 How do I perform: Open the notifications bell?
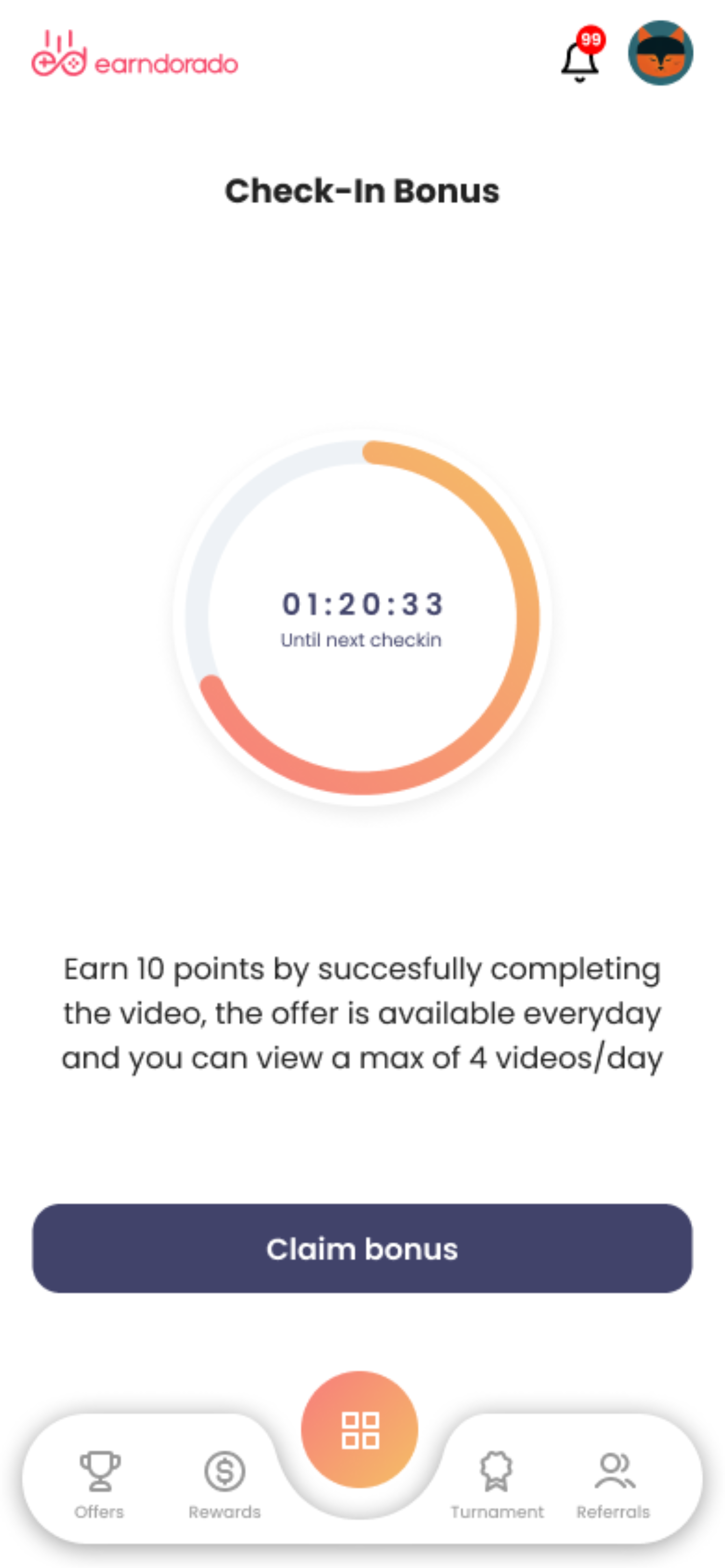pyautogui.click(x=580, y=60)
